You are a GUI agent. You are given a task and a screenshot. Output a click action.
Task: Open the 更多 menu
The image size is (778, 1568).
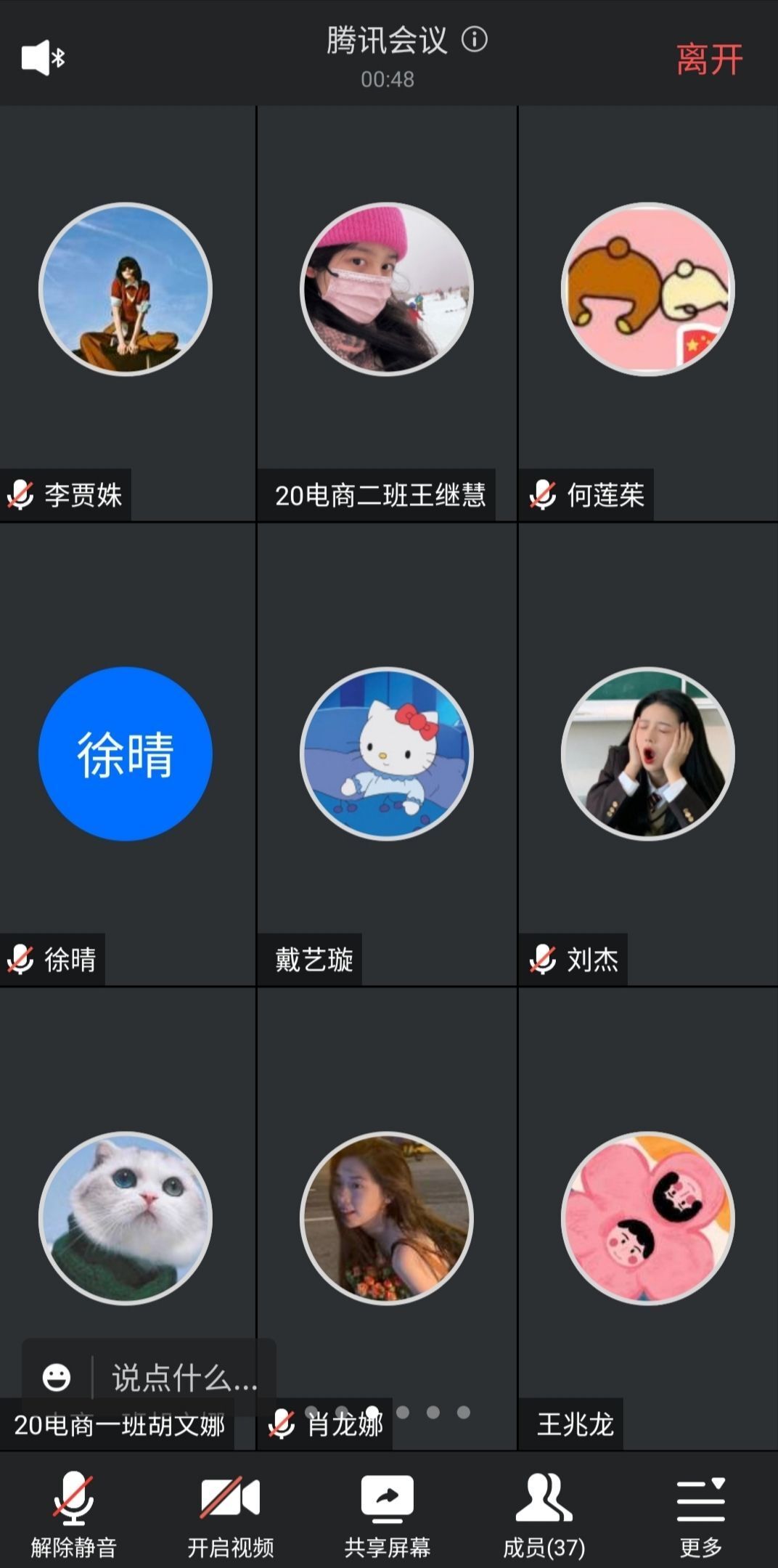click(700, 1513)
